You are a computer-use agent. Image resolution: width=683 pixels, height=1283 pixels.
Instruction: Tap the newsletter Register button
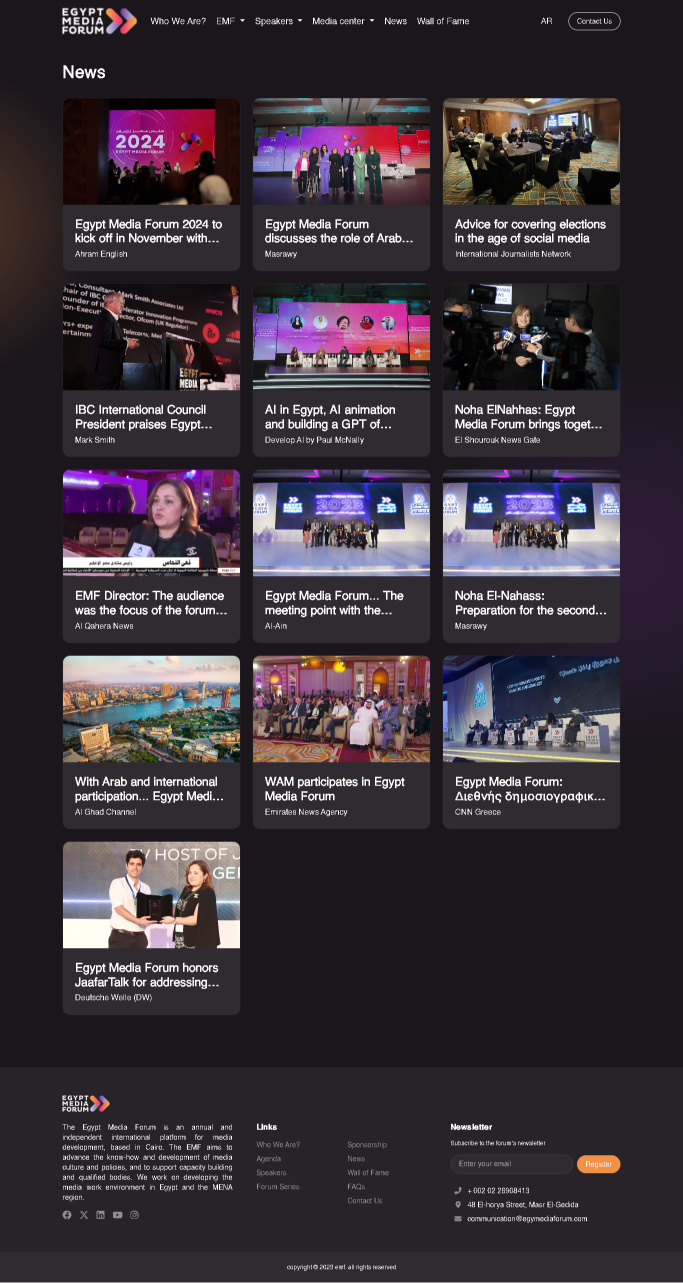coord(598,1164)
